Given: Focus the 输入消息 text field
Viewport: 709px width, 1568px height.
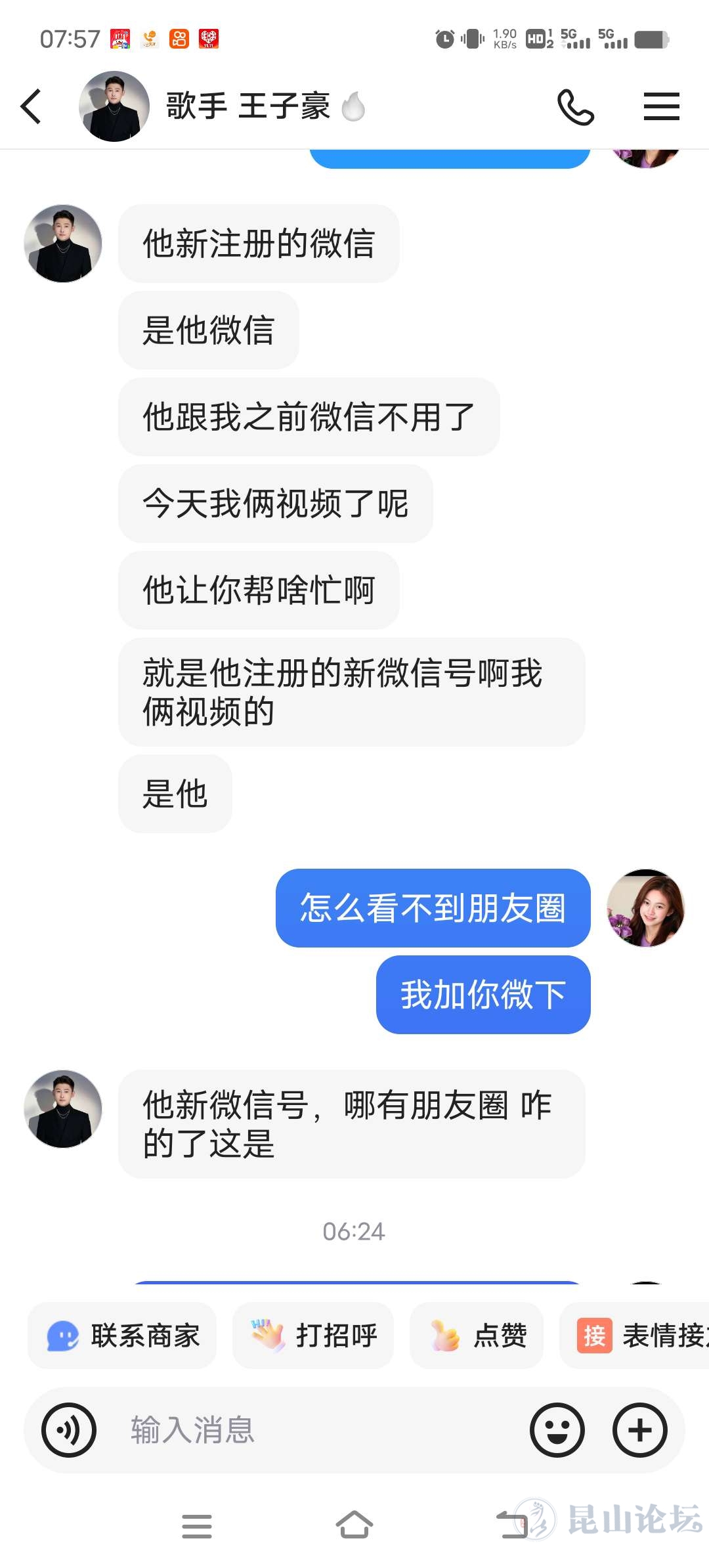Looking at the screenshot, I should click(x=315, y=1430).
